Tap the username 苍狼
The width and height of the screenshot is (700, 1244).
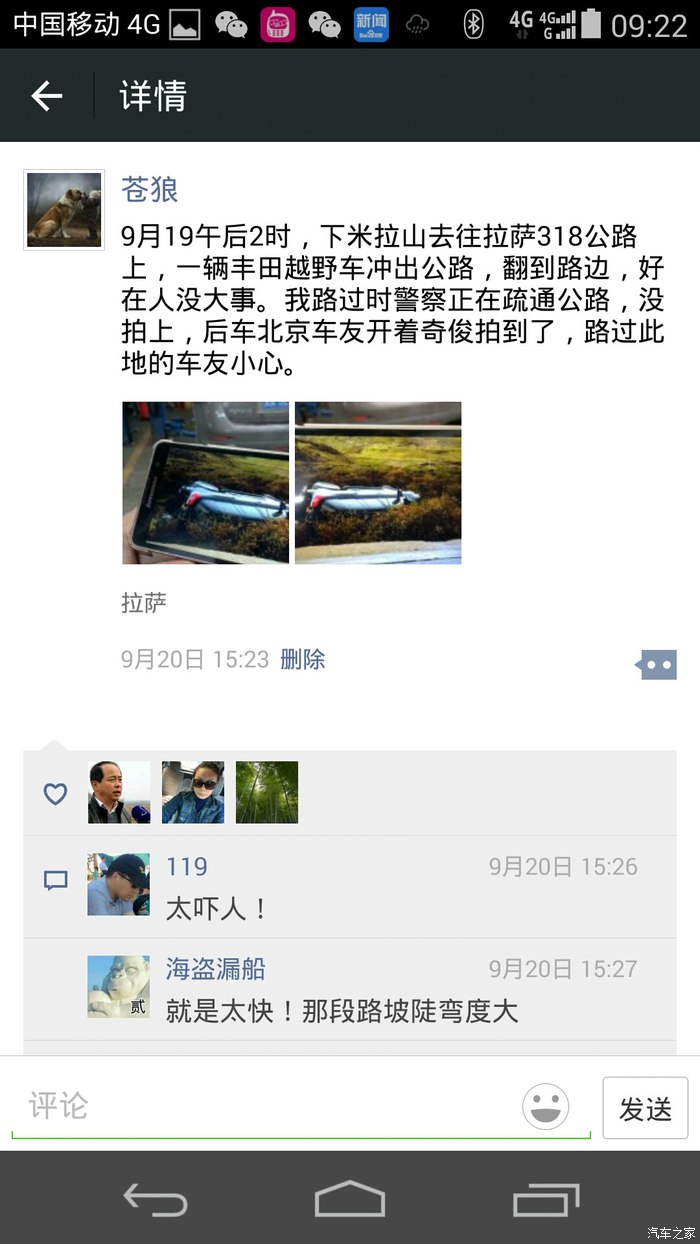[150, 188]
